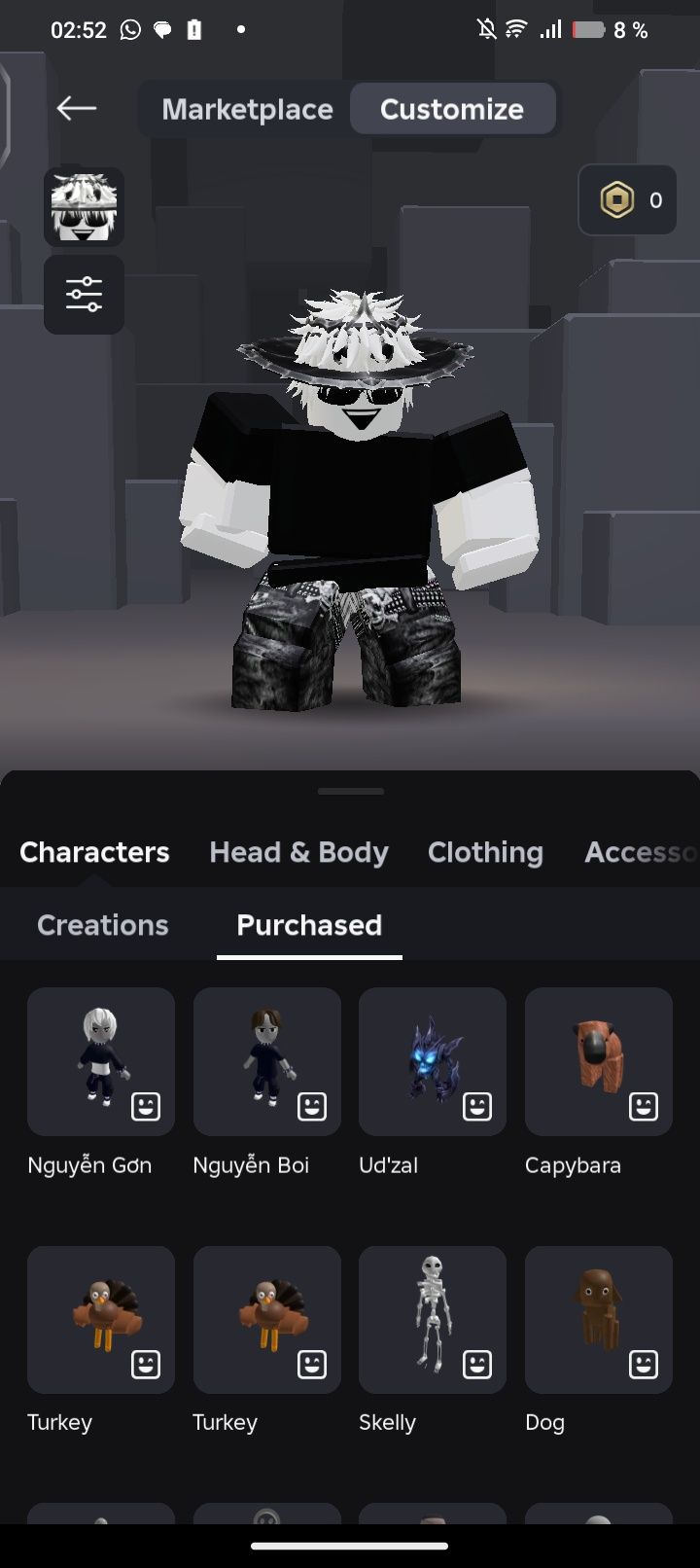Equip the Nguyễn Boi character
Image resolution: width=700 pixels, height=1568 pixels.
coord(266,1061)
